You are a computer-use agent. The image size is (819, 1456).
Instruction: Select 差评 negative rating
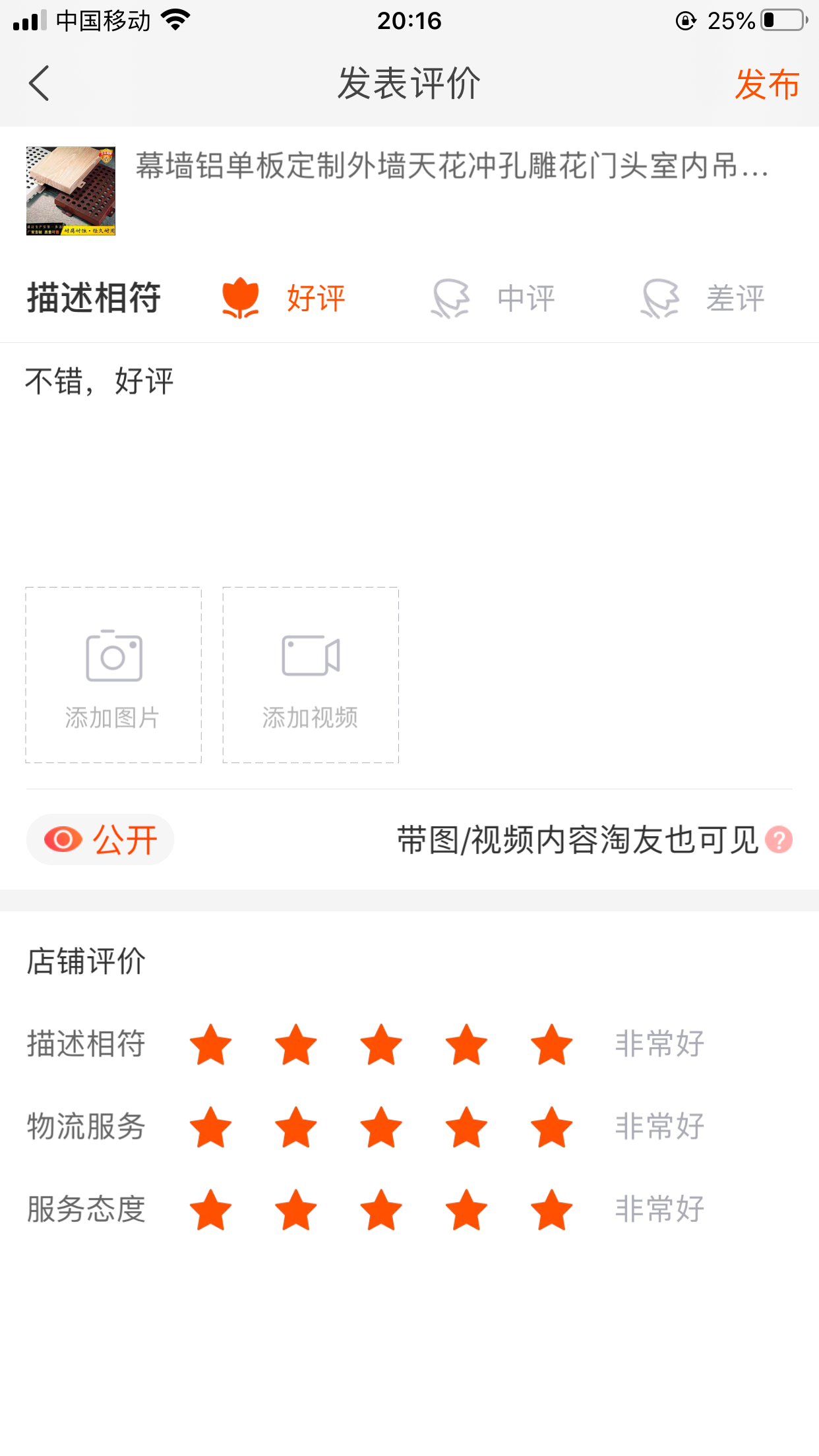point(703,298)
